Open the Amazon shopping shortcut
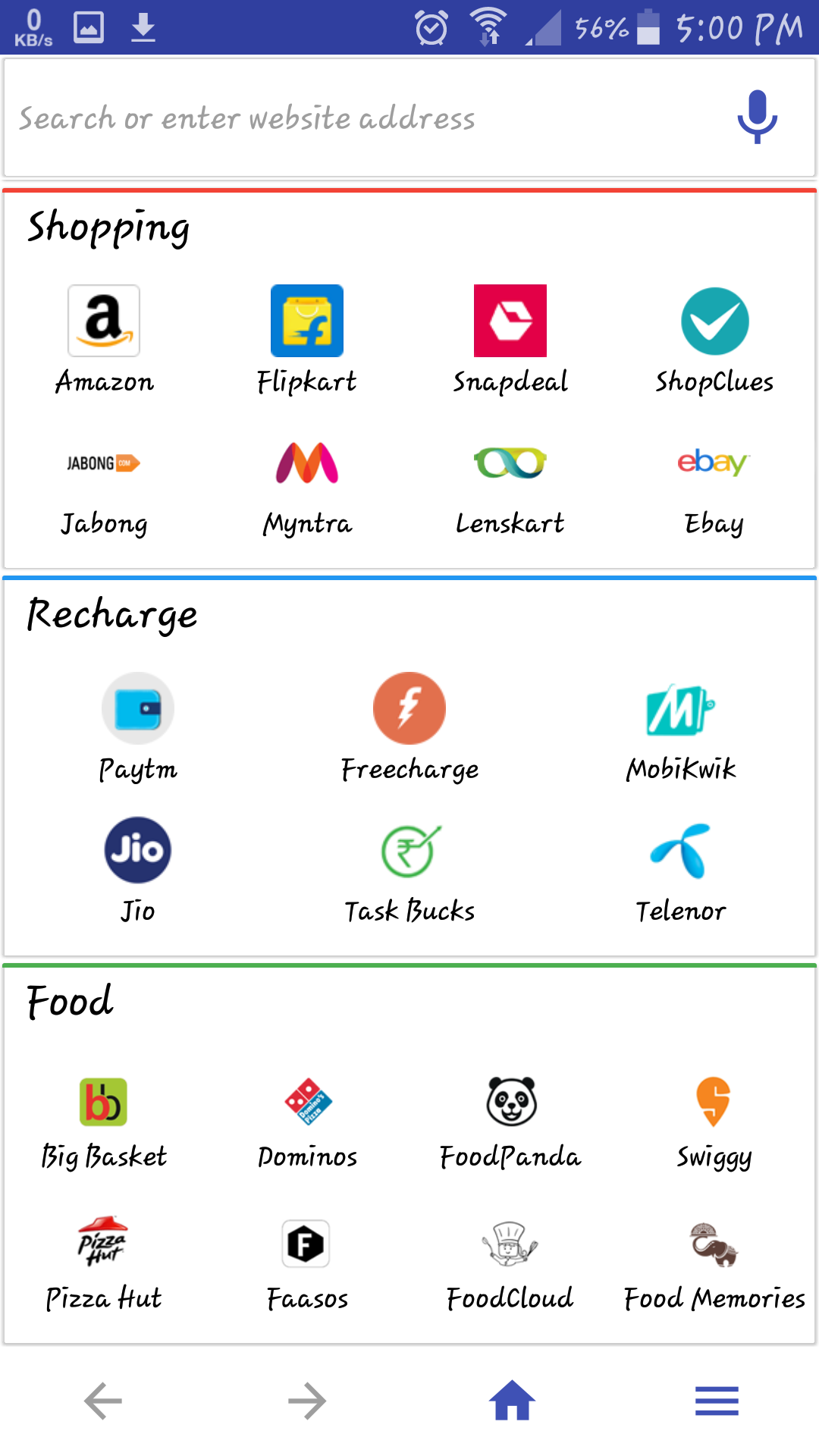Viewport: 819px width, 1456px height. click(x=104, y=320)
